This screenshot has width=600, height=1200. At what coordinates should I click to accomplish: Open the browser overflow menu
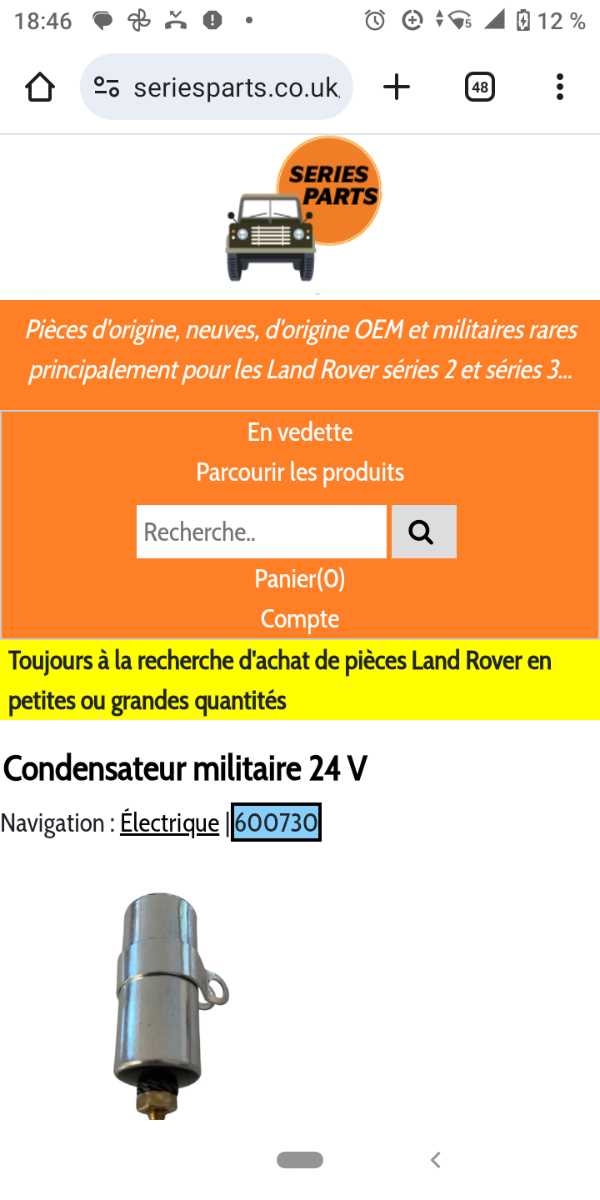pos(559,87)
